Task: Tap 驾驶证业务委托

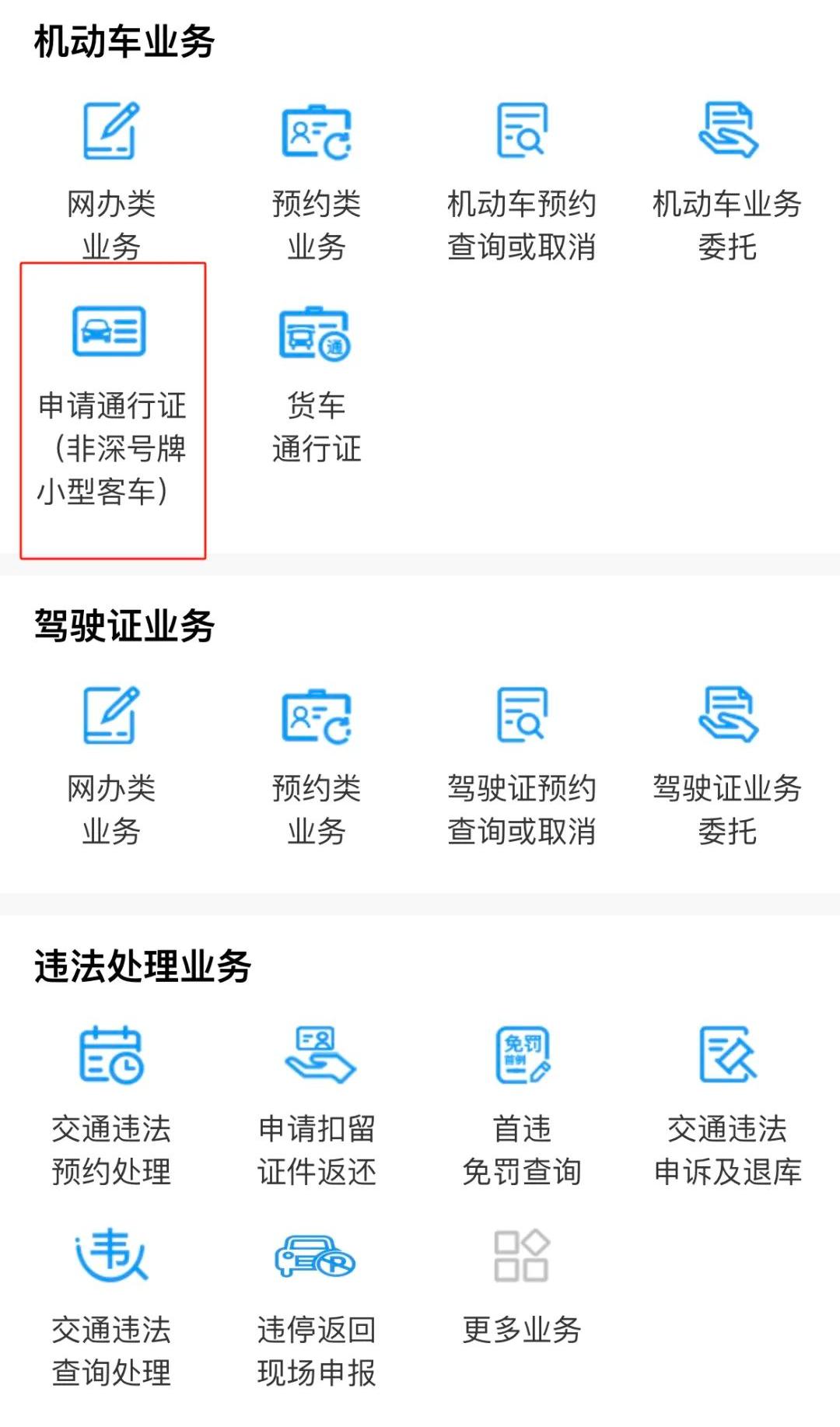Action: pyautogui.click(x=727, y=716)
